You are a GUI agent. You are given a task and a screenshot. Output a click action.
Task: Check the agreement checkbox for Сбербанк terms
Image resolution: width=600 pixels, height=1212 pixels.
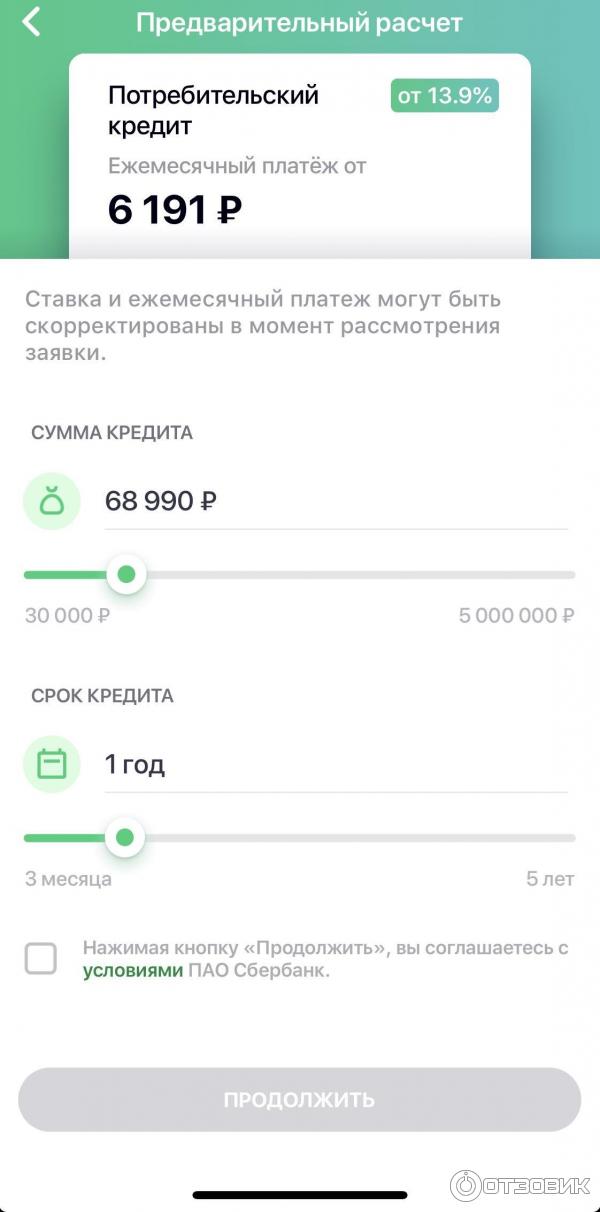(41, 960)
